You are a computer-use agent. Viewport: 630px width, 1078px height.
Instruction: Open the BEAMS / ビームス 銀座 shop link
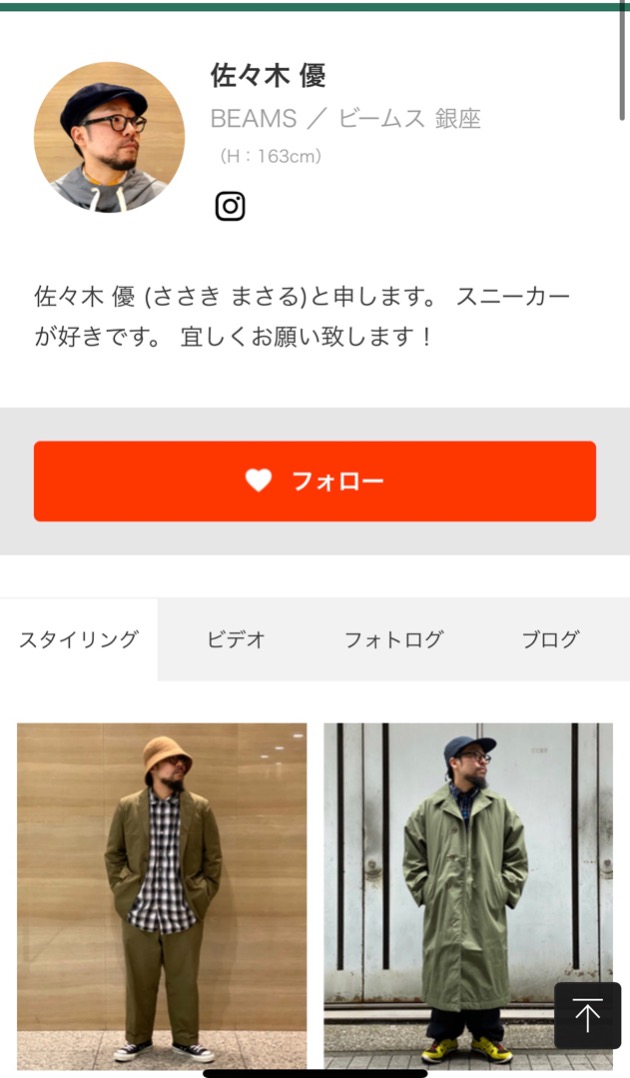(345, 119)
